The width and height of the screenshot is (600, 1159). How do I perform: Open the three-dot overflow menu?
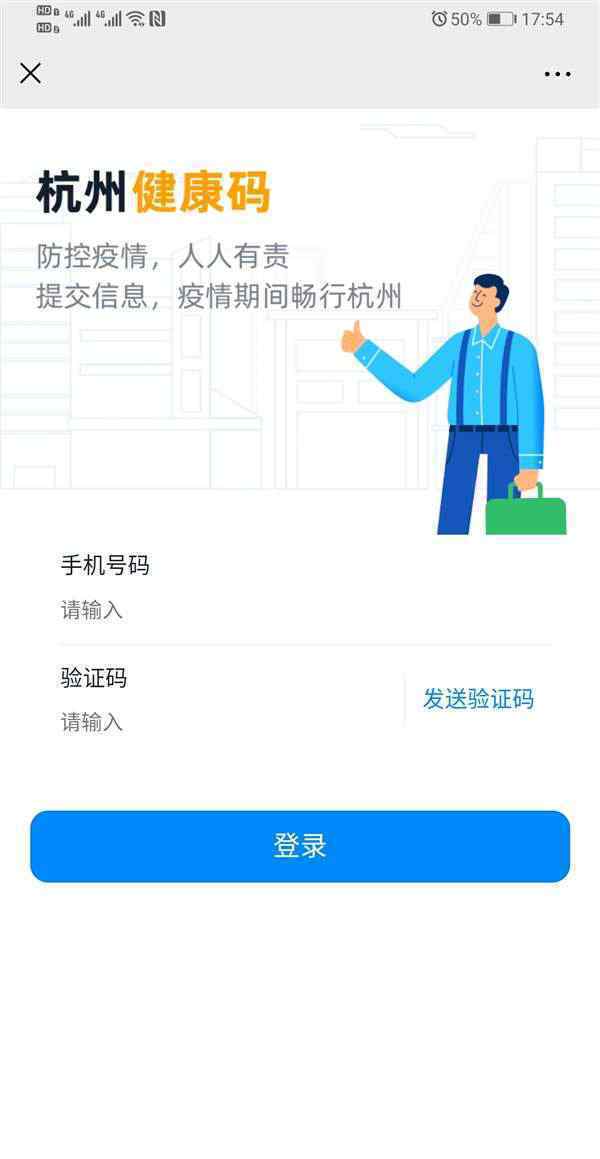click(x=557, y=74)
